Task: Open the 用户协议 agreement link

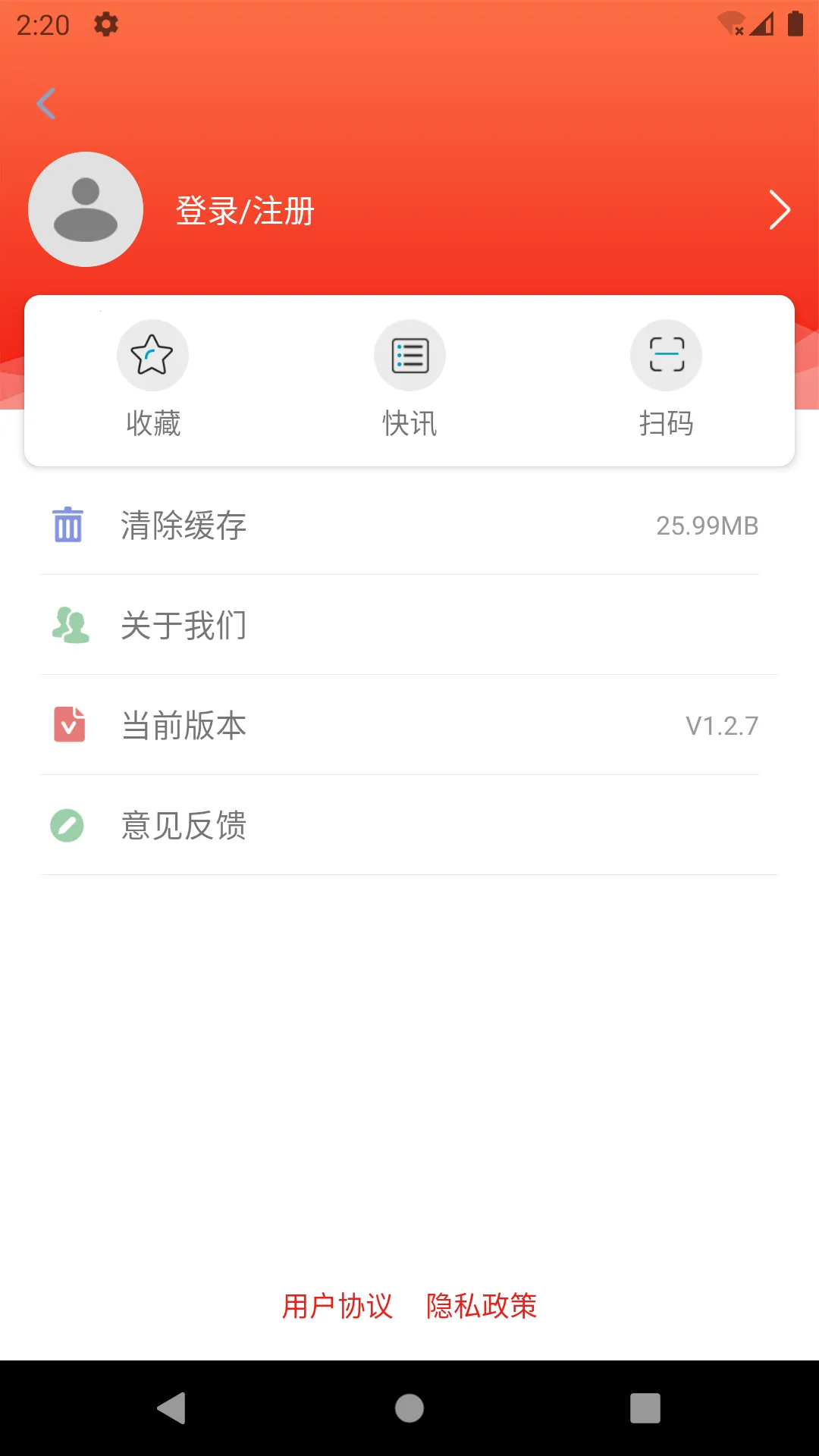Action: click(x=337, y=1306)
